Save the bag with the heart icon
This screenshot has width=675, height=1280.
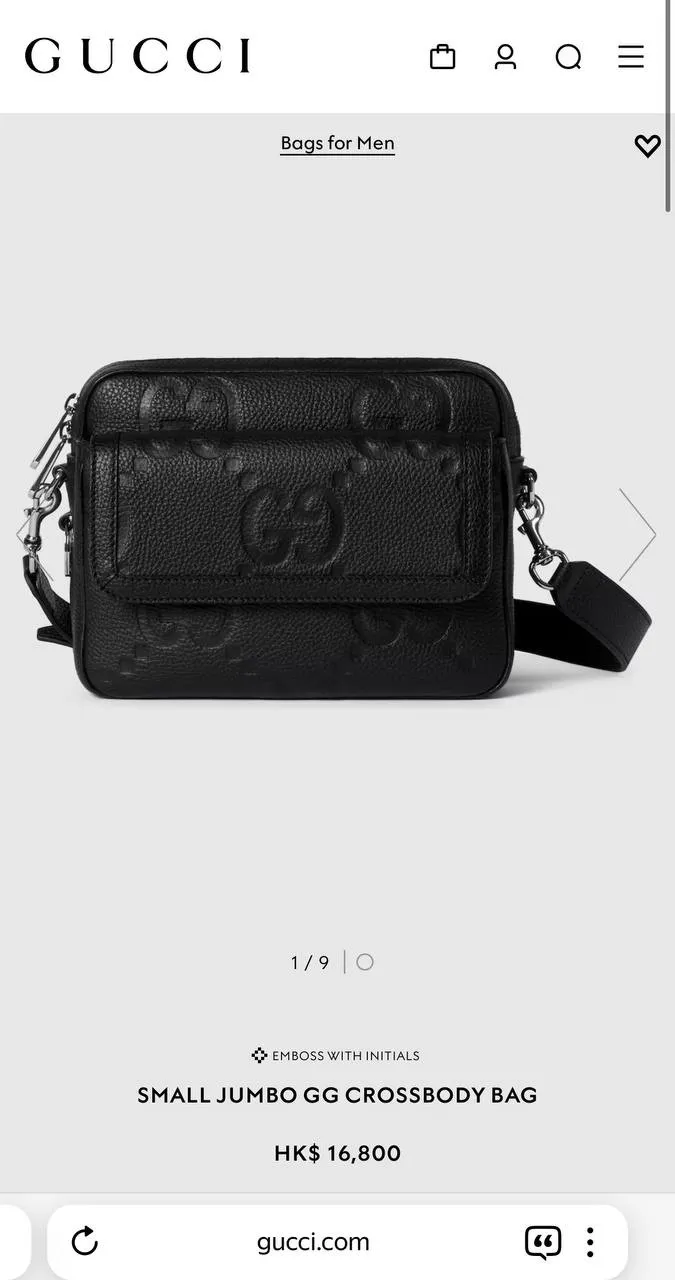pyautogui.click(x=648, y=146)
